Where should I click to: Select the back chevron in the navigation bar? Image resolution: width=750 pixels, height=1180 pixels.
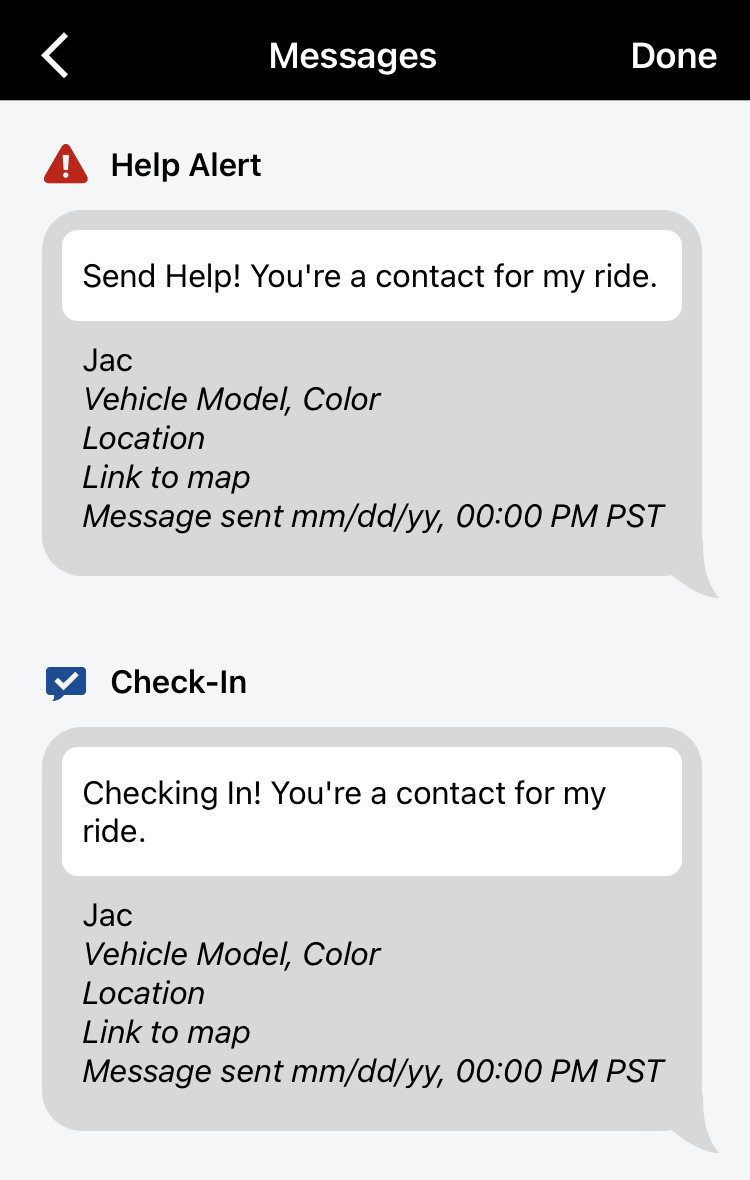54,55
